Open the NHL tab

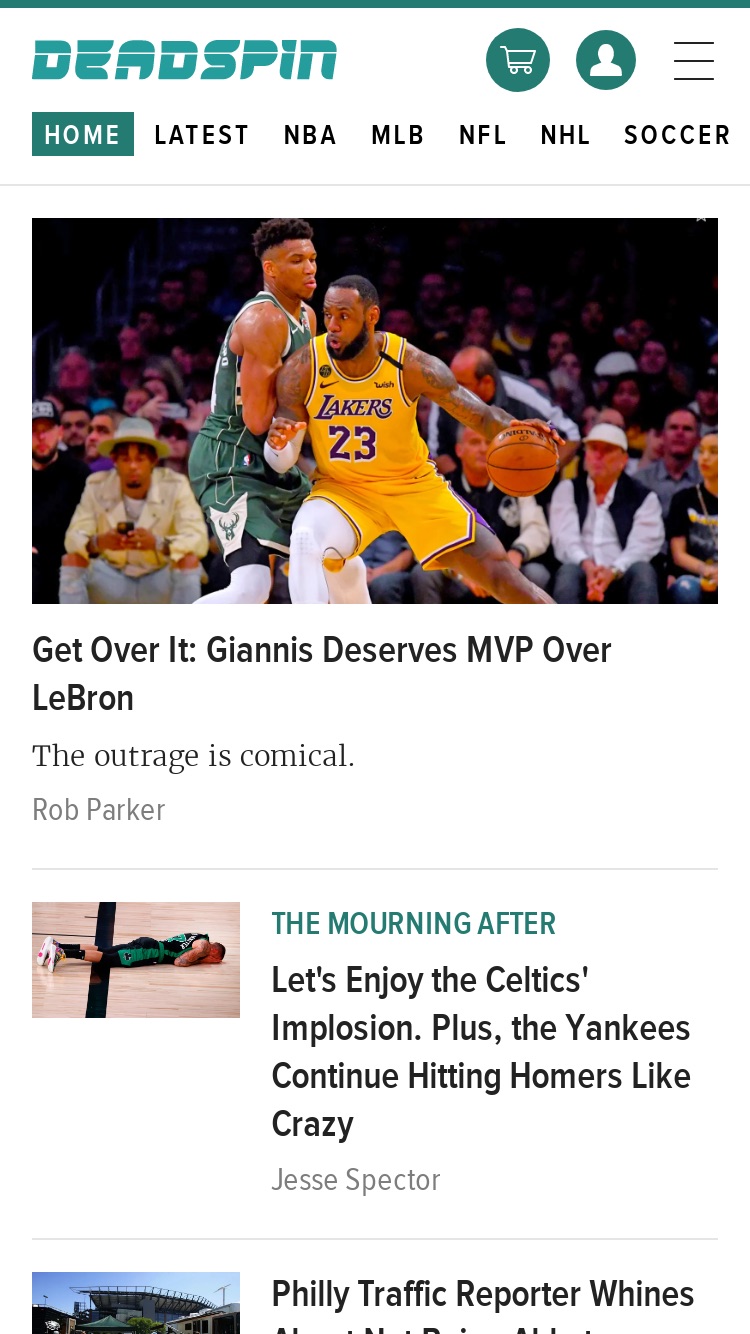coord(566,135)
